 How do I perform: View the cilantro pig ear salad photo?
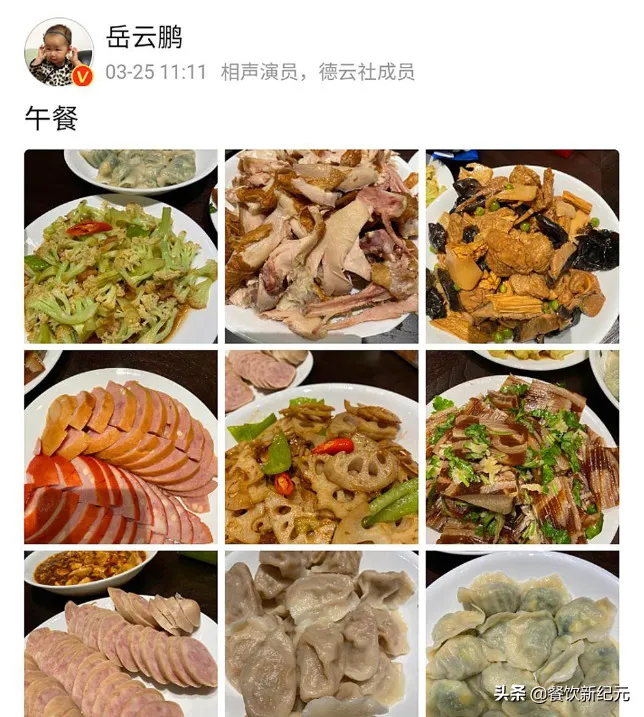click(x=522, y=447)
